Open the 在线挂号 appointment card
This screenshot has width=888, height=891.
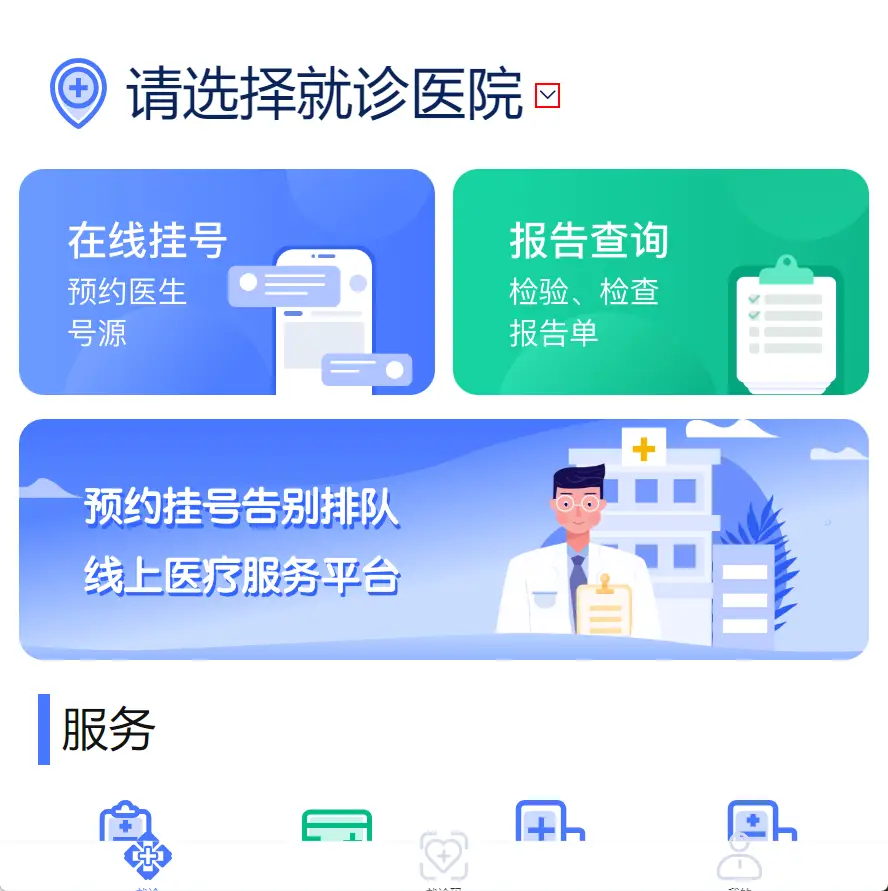click(227, 282)
